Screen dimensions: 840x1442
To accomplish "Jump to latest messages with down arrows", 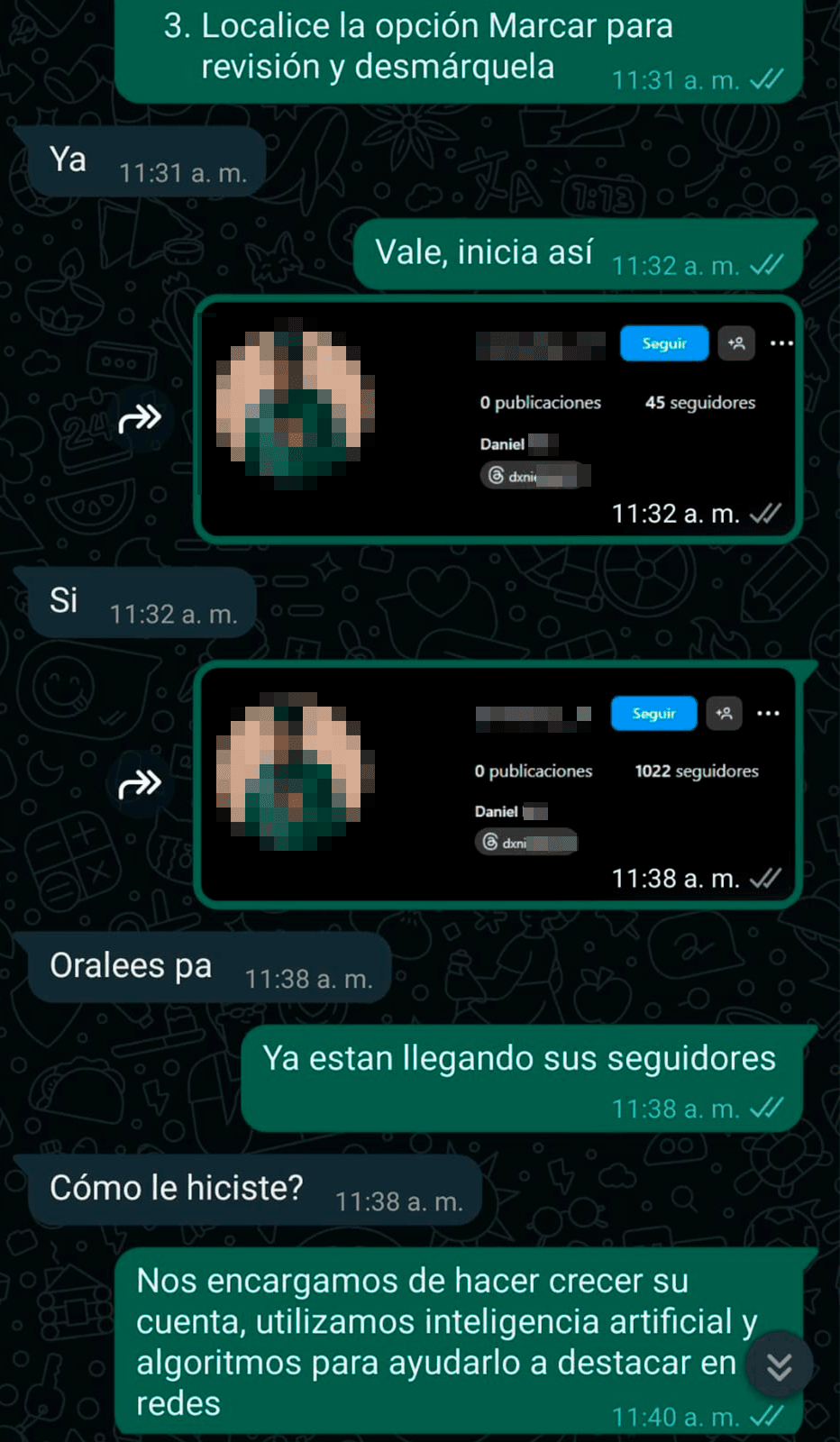I will pos(779,1366).
